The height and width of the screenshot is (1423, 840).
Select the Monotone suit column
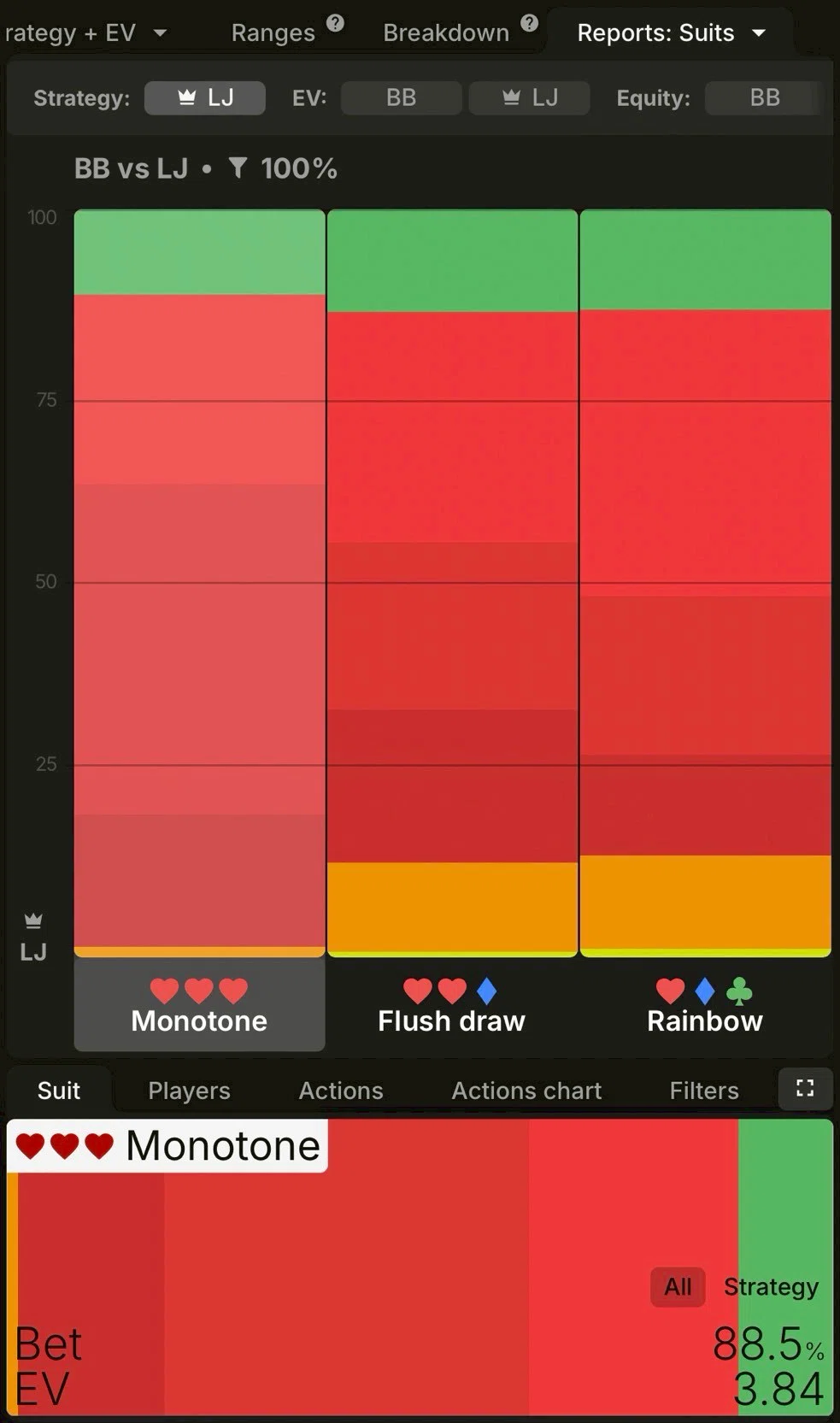point(199,1005)
